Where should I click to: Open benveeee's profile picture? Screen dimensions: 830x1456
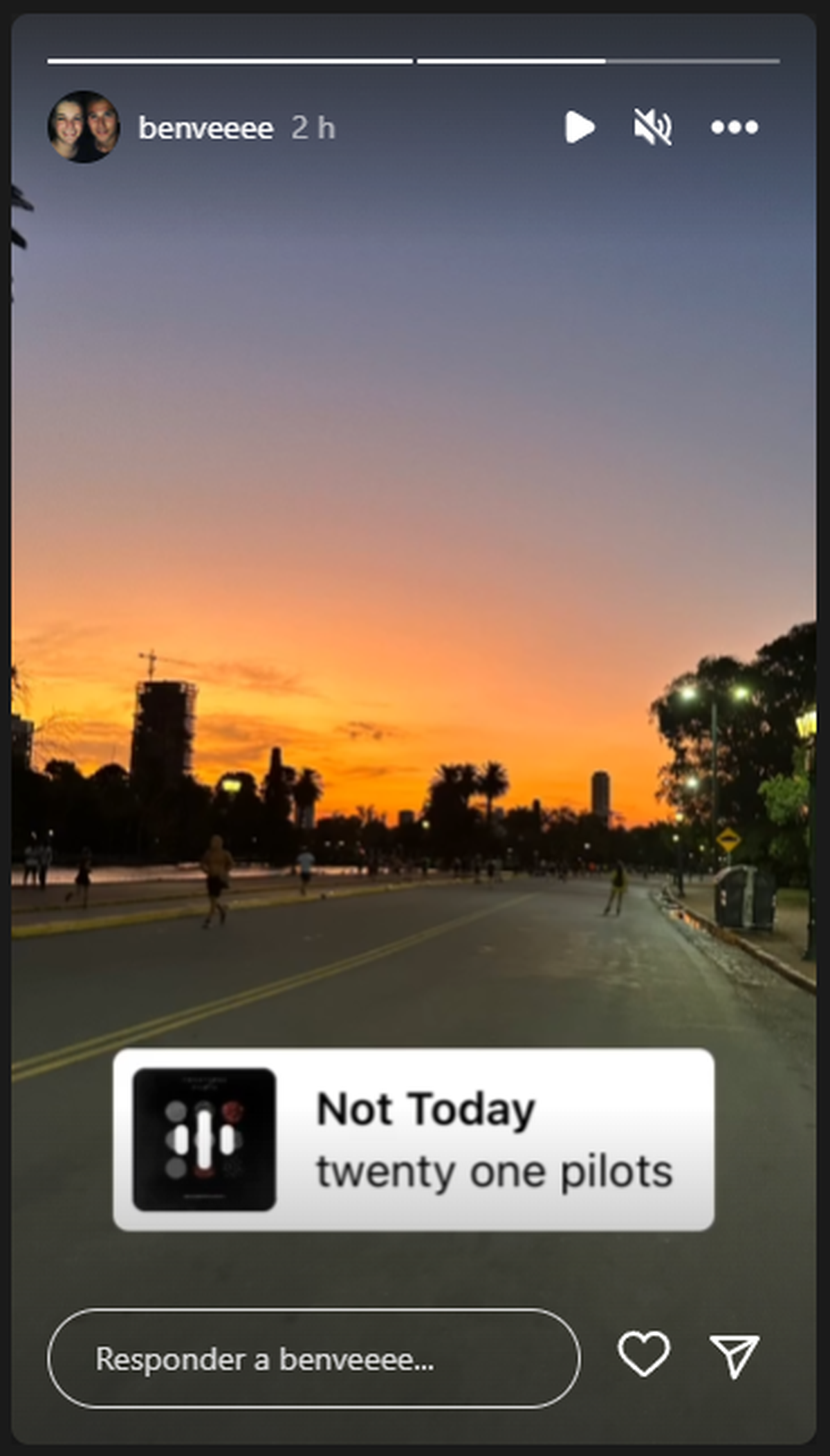pos(84,127)
